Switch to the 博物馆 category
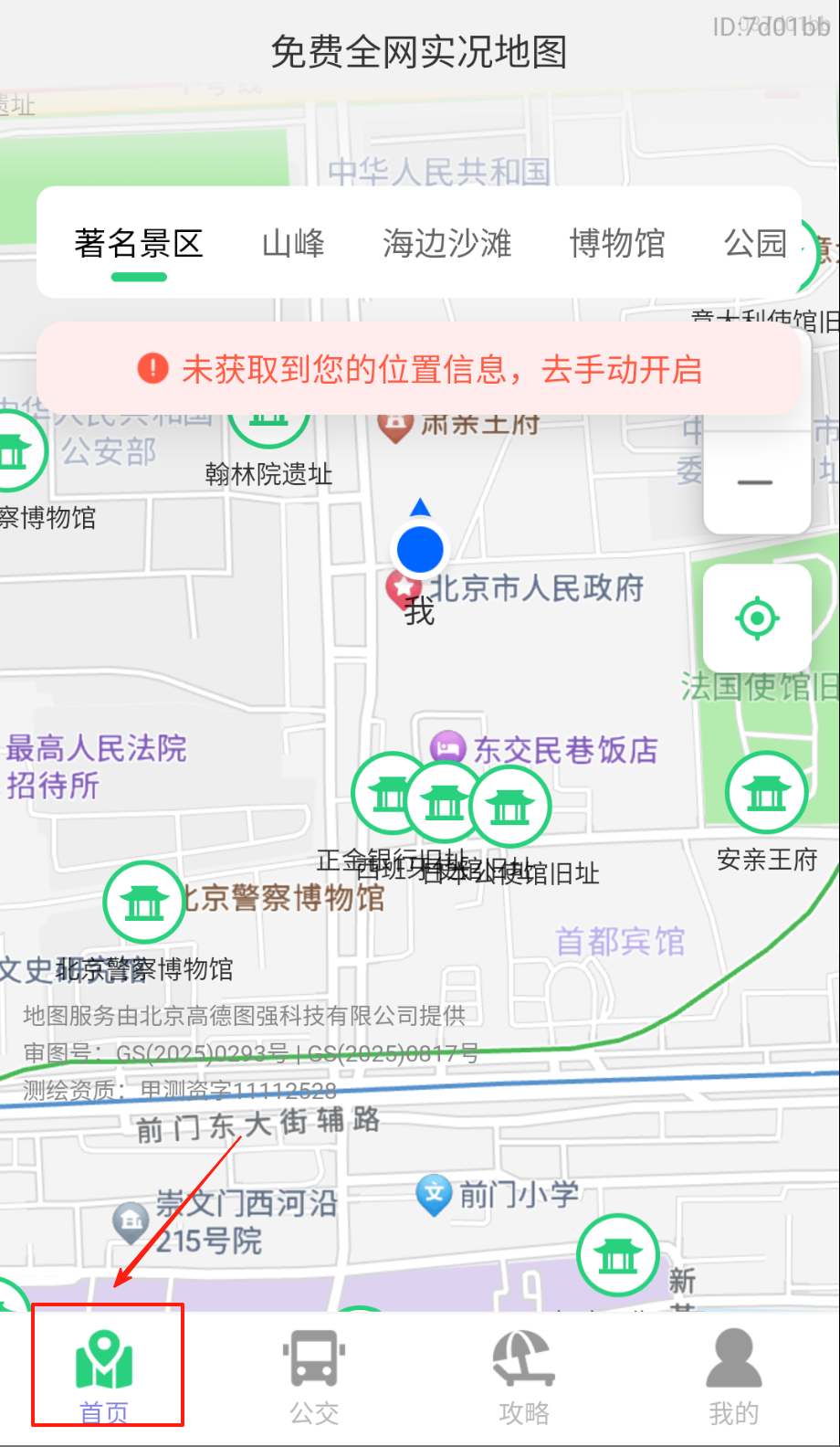The image size is (840, 1447). coord(617,244)
